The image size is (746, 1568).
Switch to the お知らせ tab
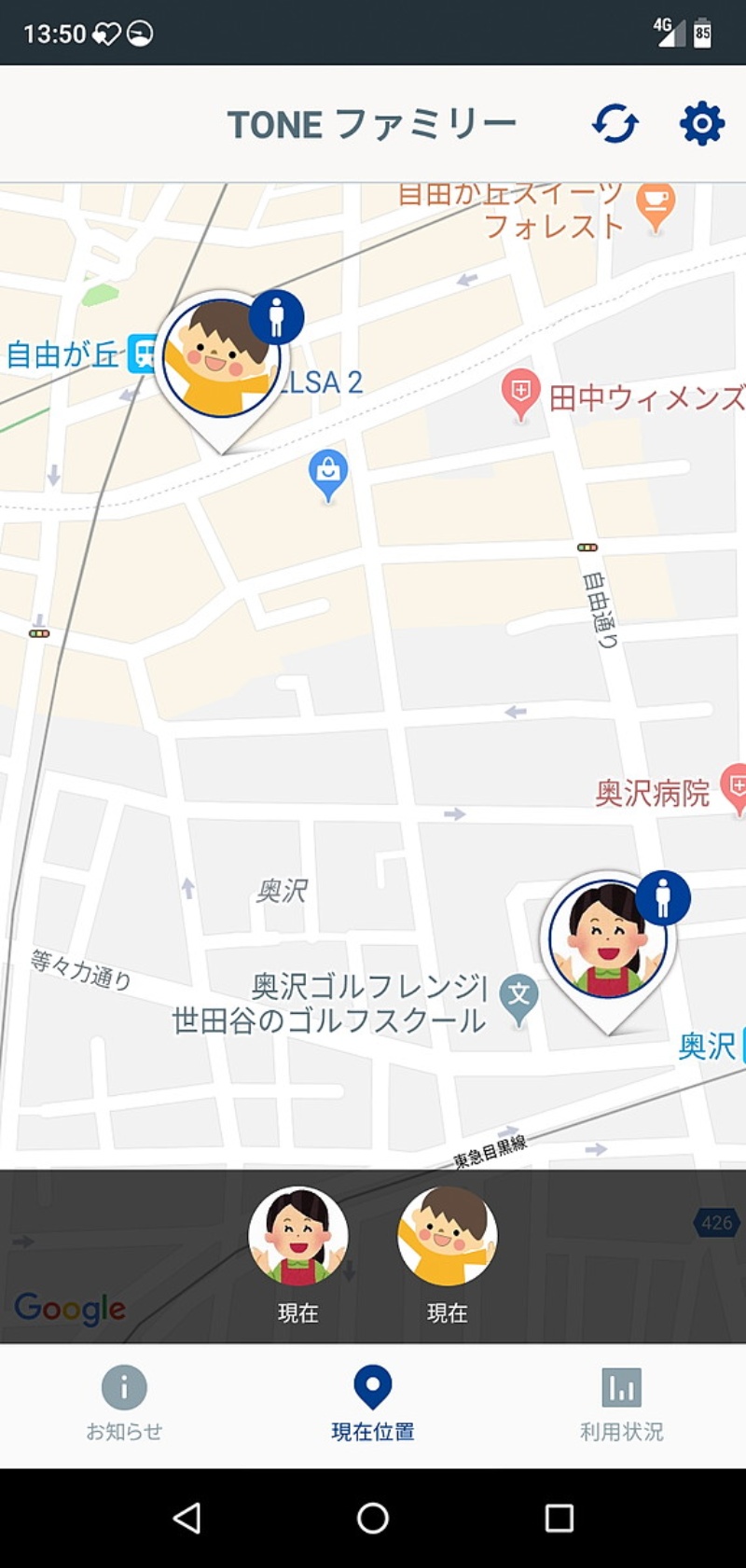click(124, 1404)
